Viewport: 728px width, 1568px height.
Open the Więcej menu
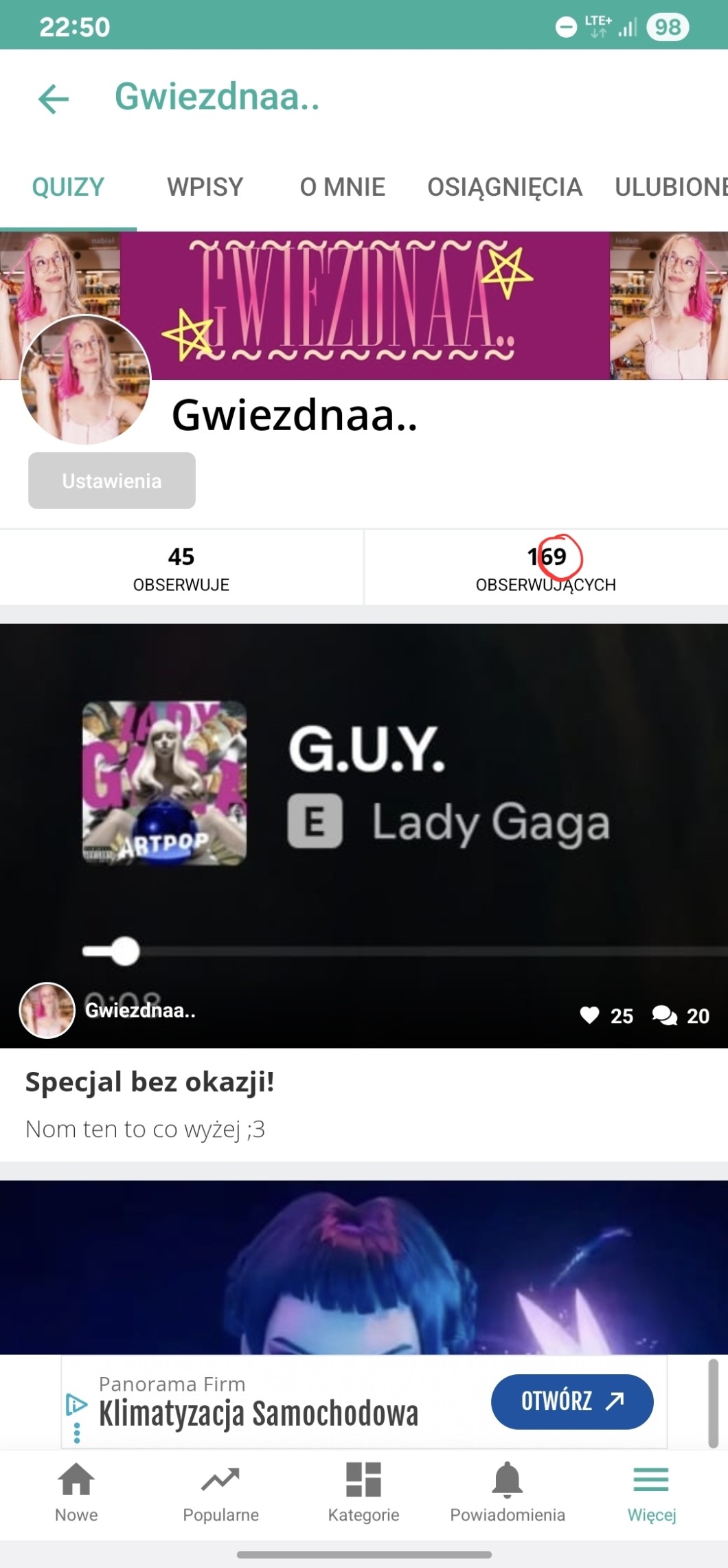[x=651, y=1491]
